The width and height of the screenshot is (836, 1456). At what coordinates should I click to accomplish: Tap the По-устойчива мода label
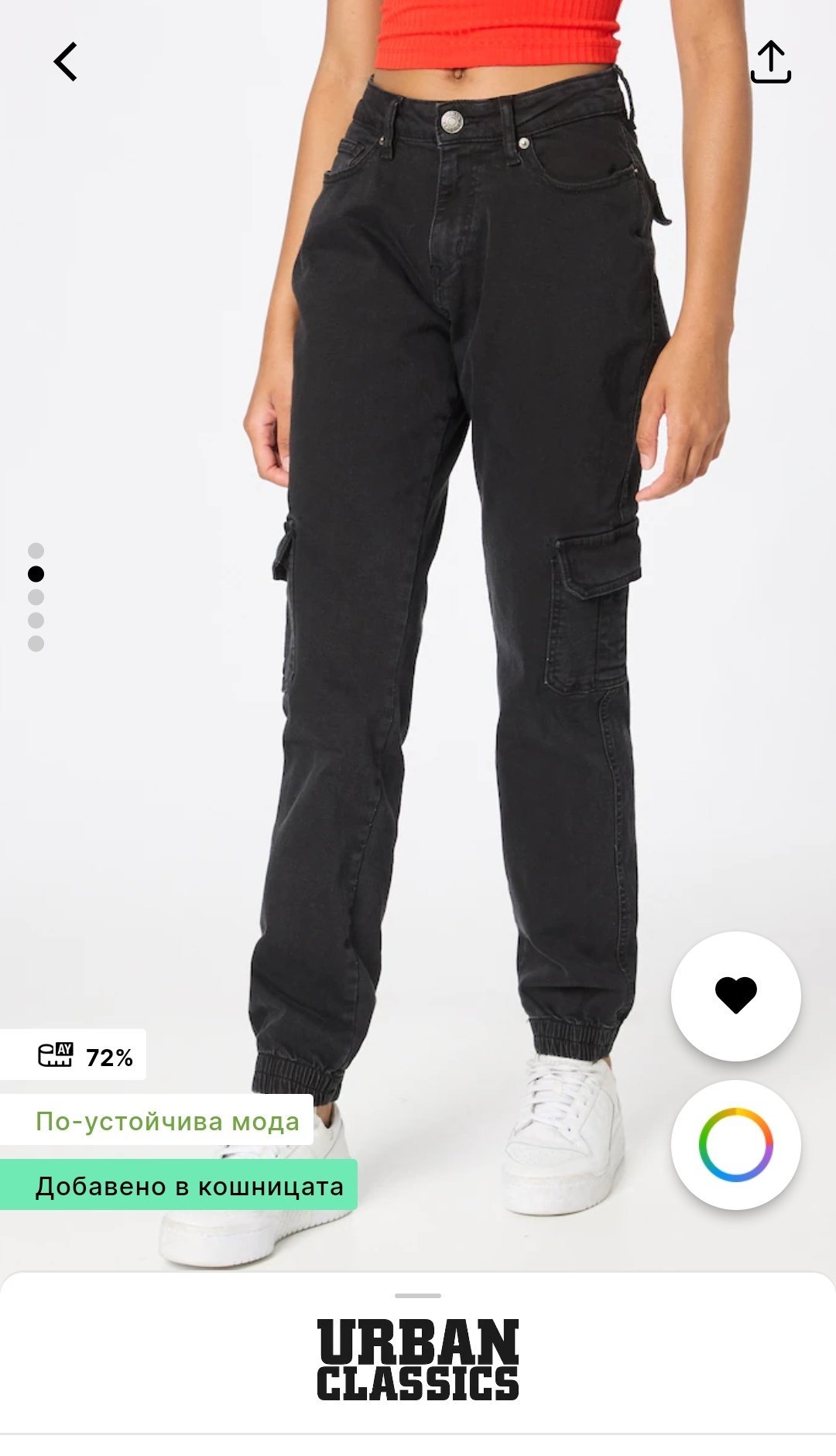point(166,1121)
